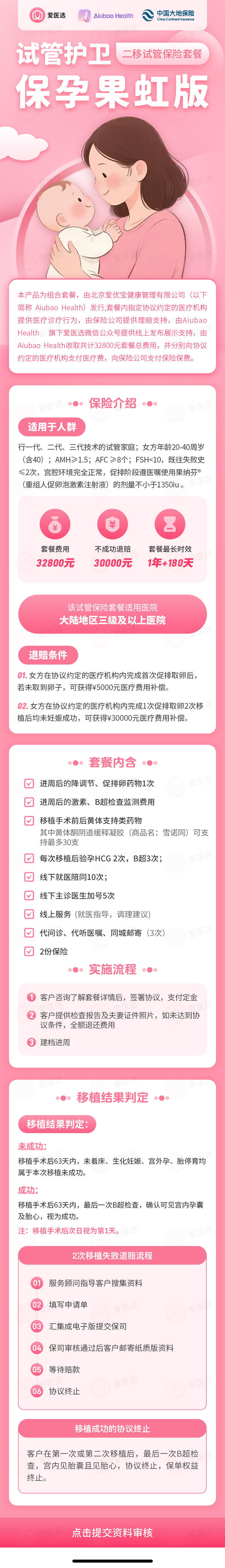Tap 点击提交资料审核 to submit materials
Screen dimensions: 225x1568
112,1532
